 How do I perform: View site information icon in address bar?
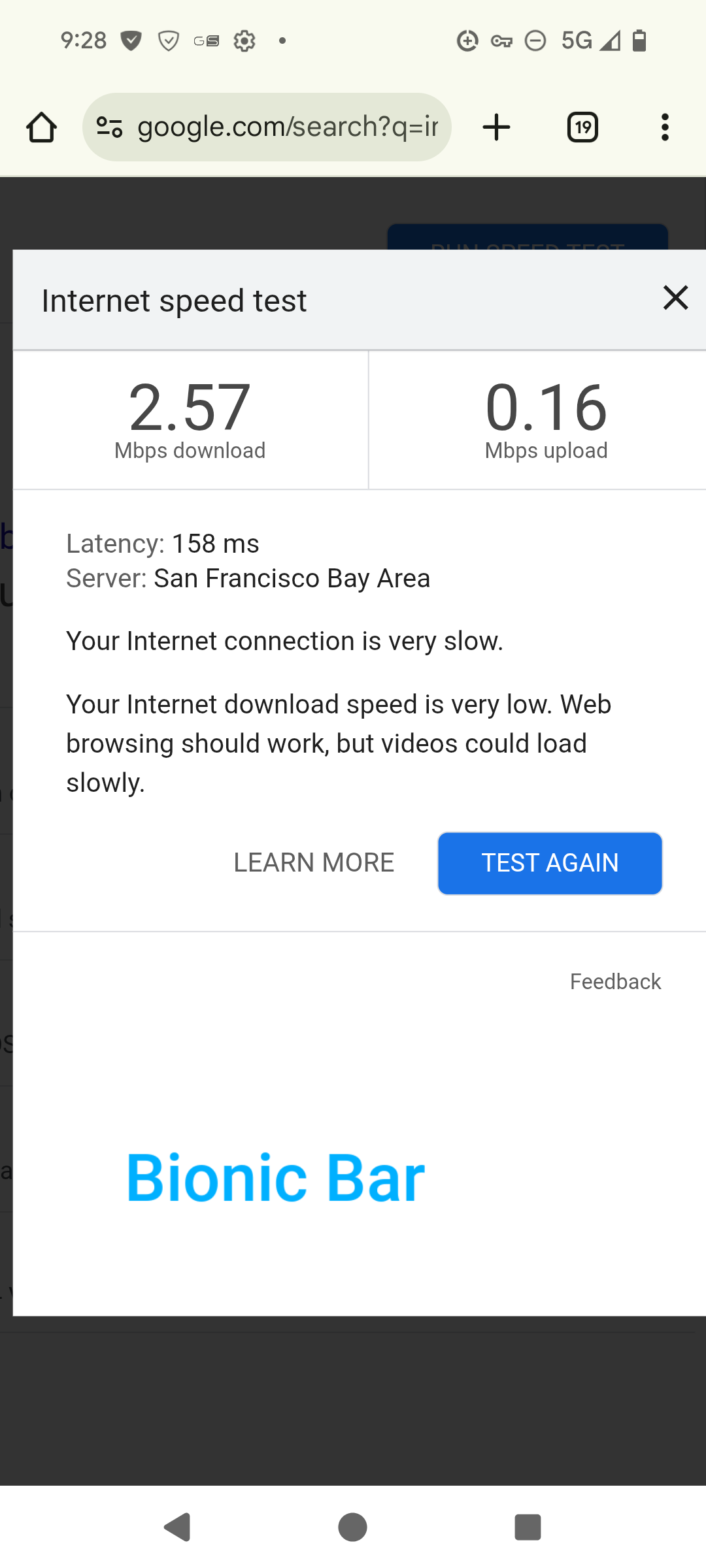click(x=109, y=127)
